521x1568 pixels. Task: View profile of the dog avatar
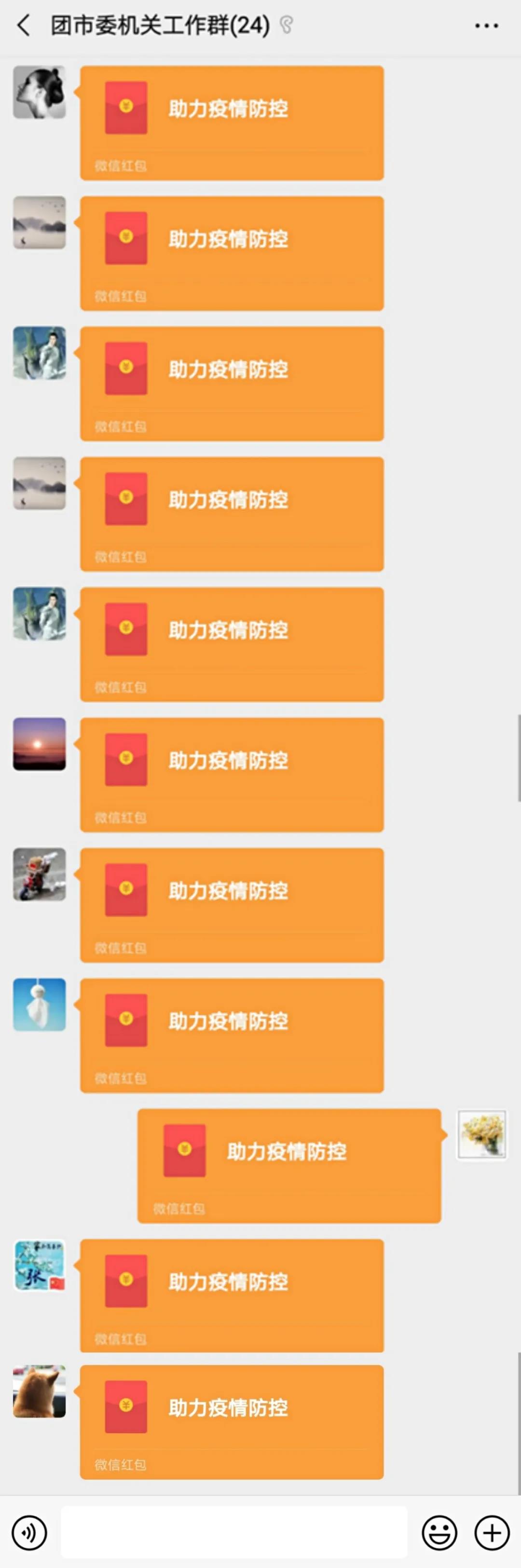[x=40, y=1391]
